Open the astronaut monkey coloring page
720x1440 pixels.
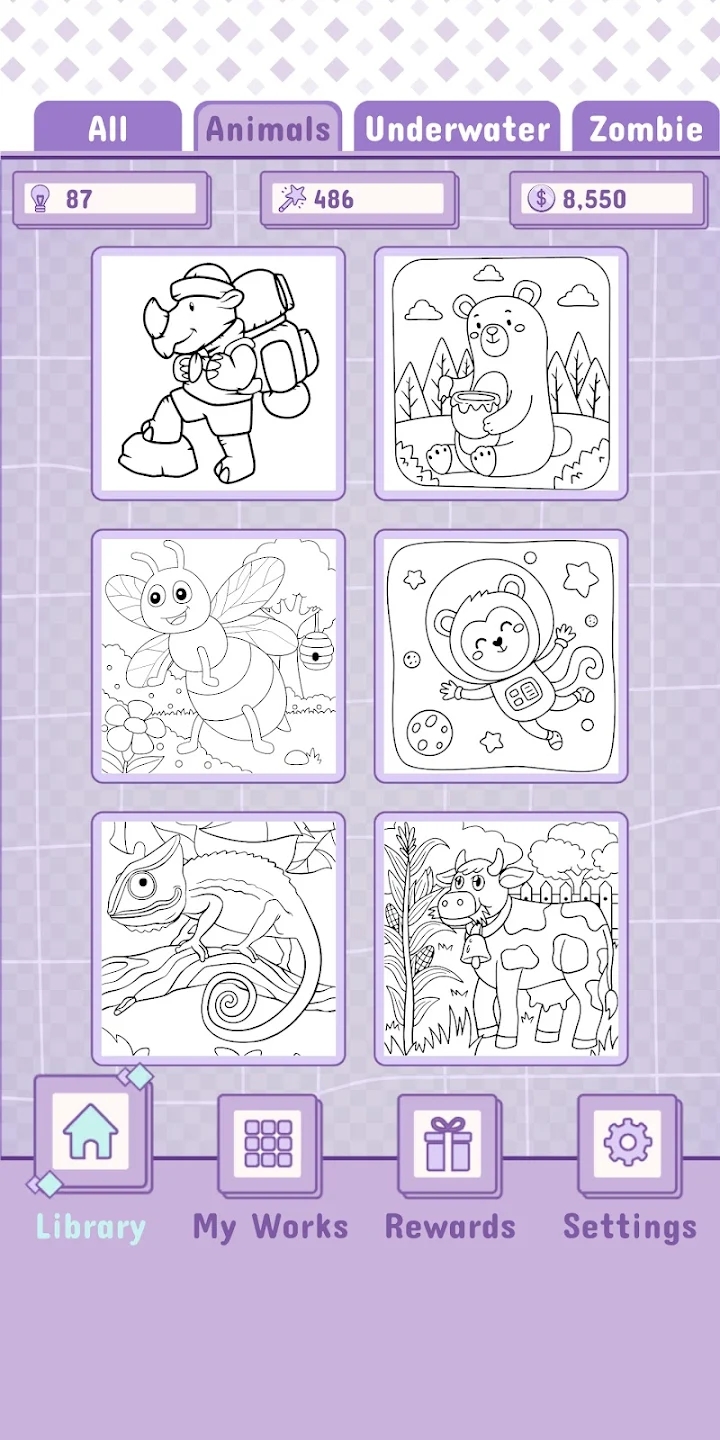[x=501, y=656]
